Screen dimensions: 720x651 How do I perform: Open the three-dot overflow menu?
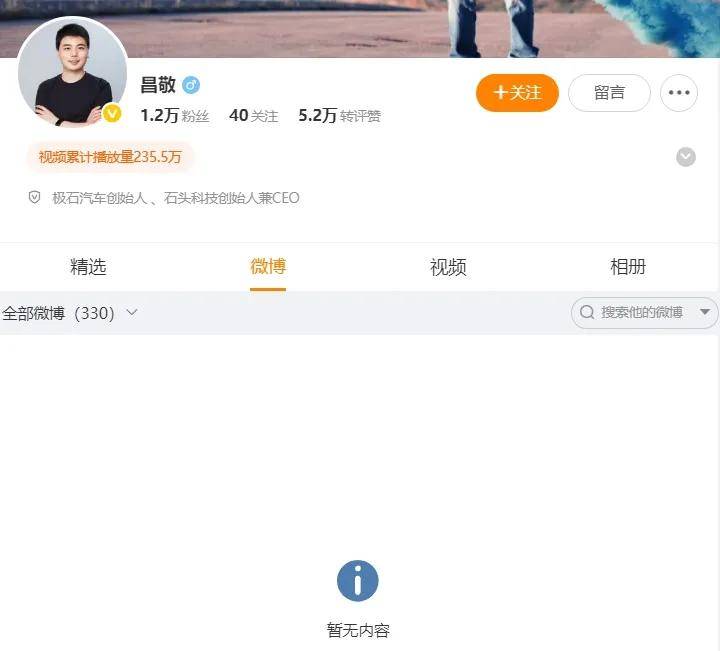[x=679, y=93]
